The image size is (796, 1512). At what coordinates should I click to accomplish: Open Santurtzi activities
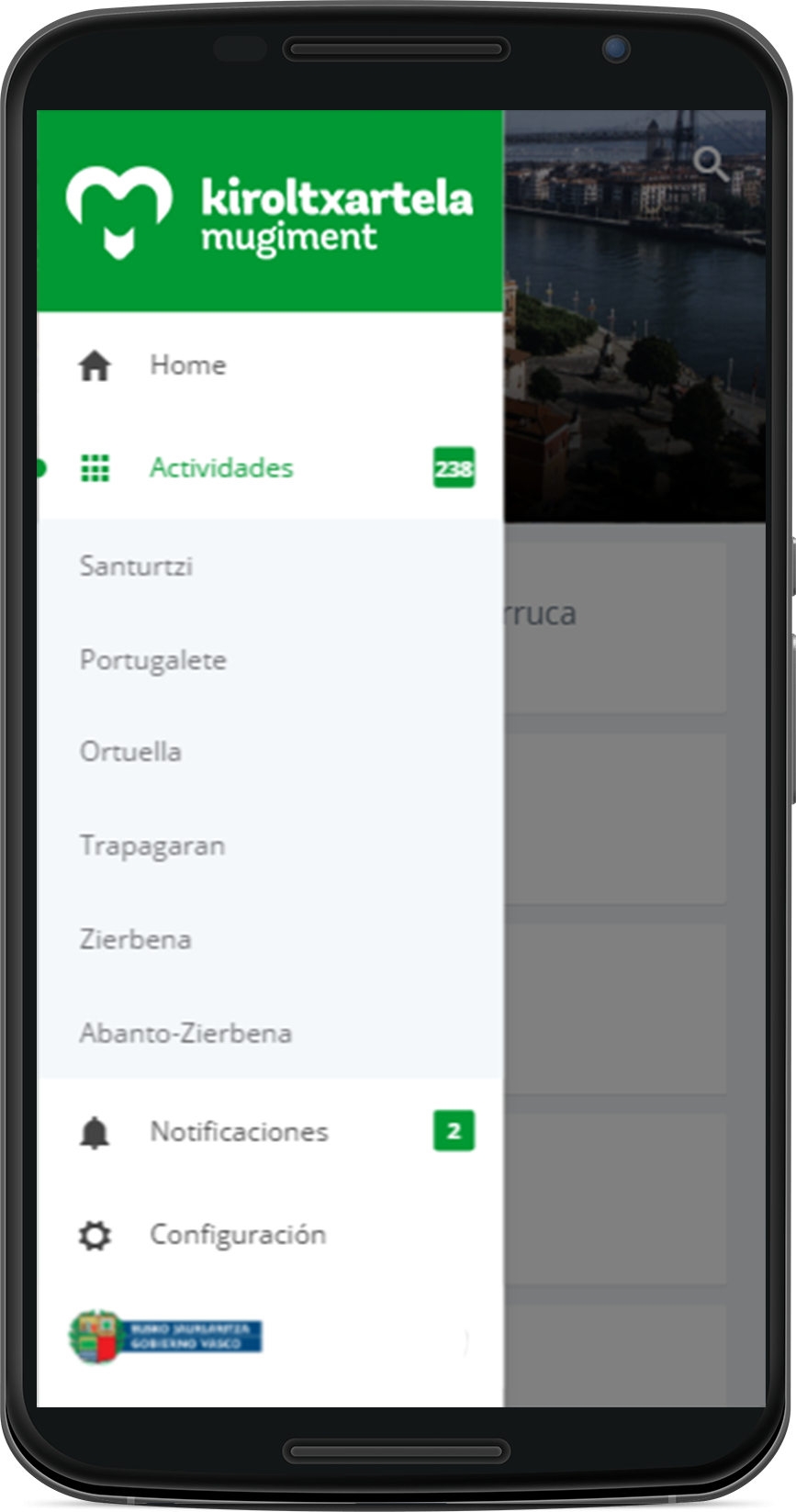[x=136, y=566]
